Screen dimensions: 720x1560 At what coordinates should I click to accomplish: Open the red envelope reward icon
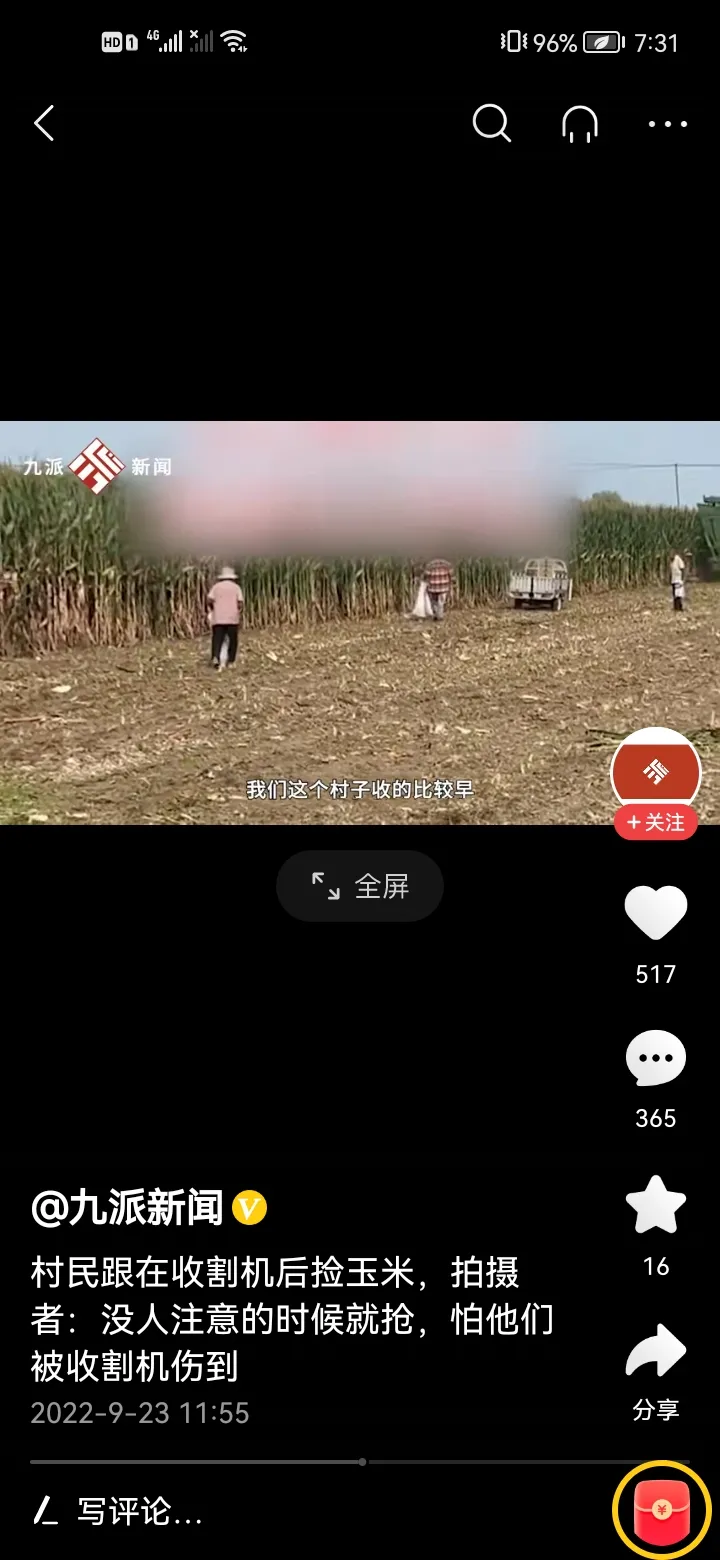point(661,1509)
